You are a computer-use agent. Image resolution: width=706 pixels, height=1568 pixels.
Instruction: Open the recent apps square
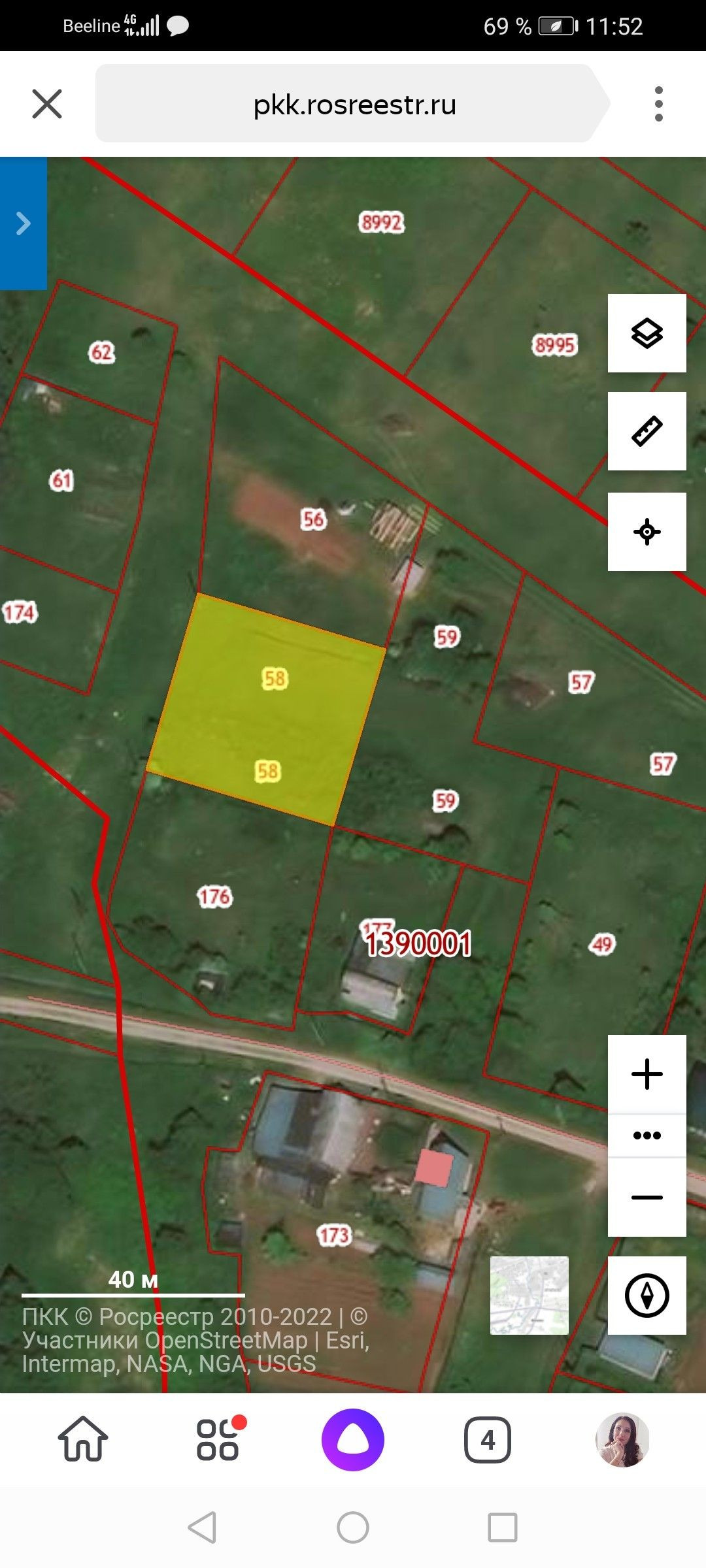(503, 1527)
